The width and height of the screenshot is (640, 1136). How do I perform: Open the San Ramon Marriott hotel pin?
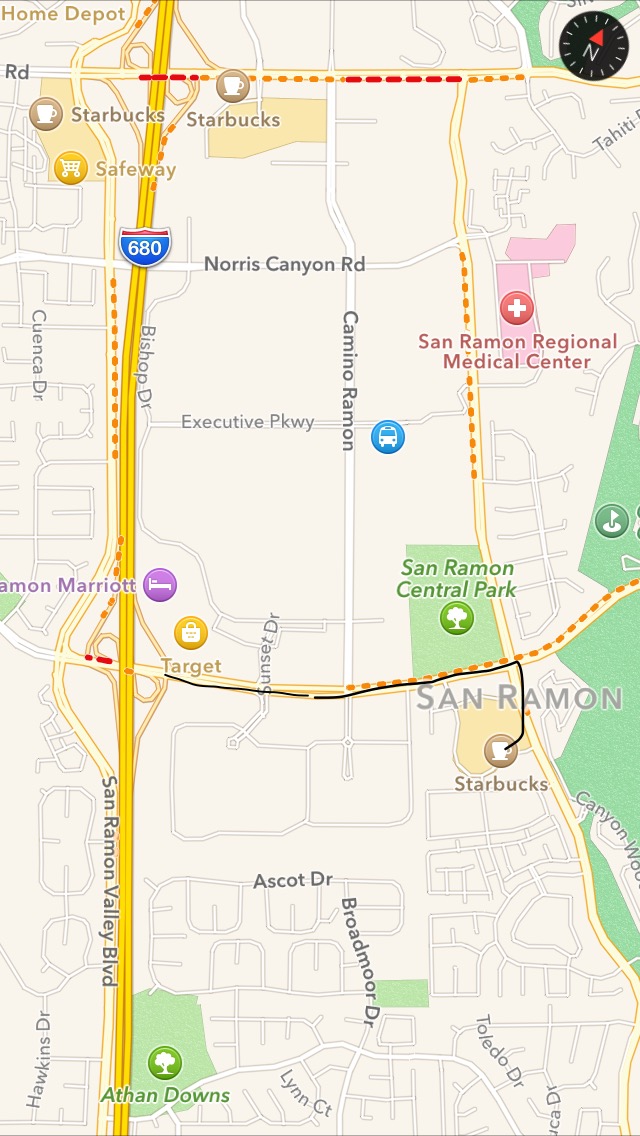click(x=160, y=584)
